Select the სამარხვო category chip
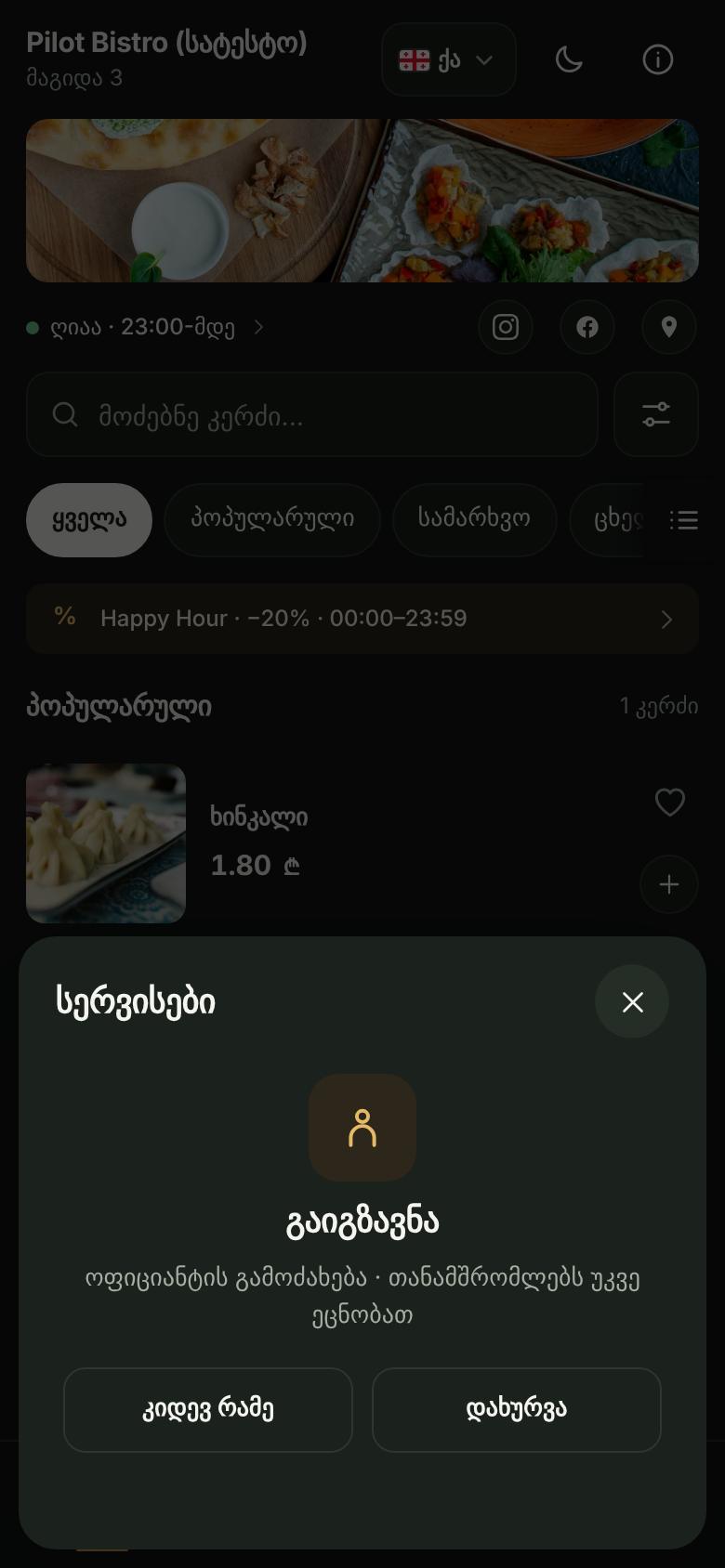 pos(474,520)
